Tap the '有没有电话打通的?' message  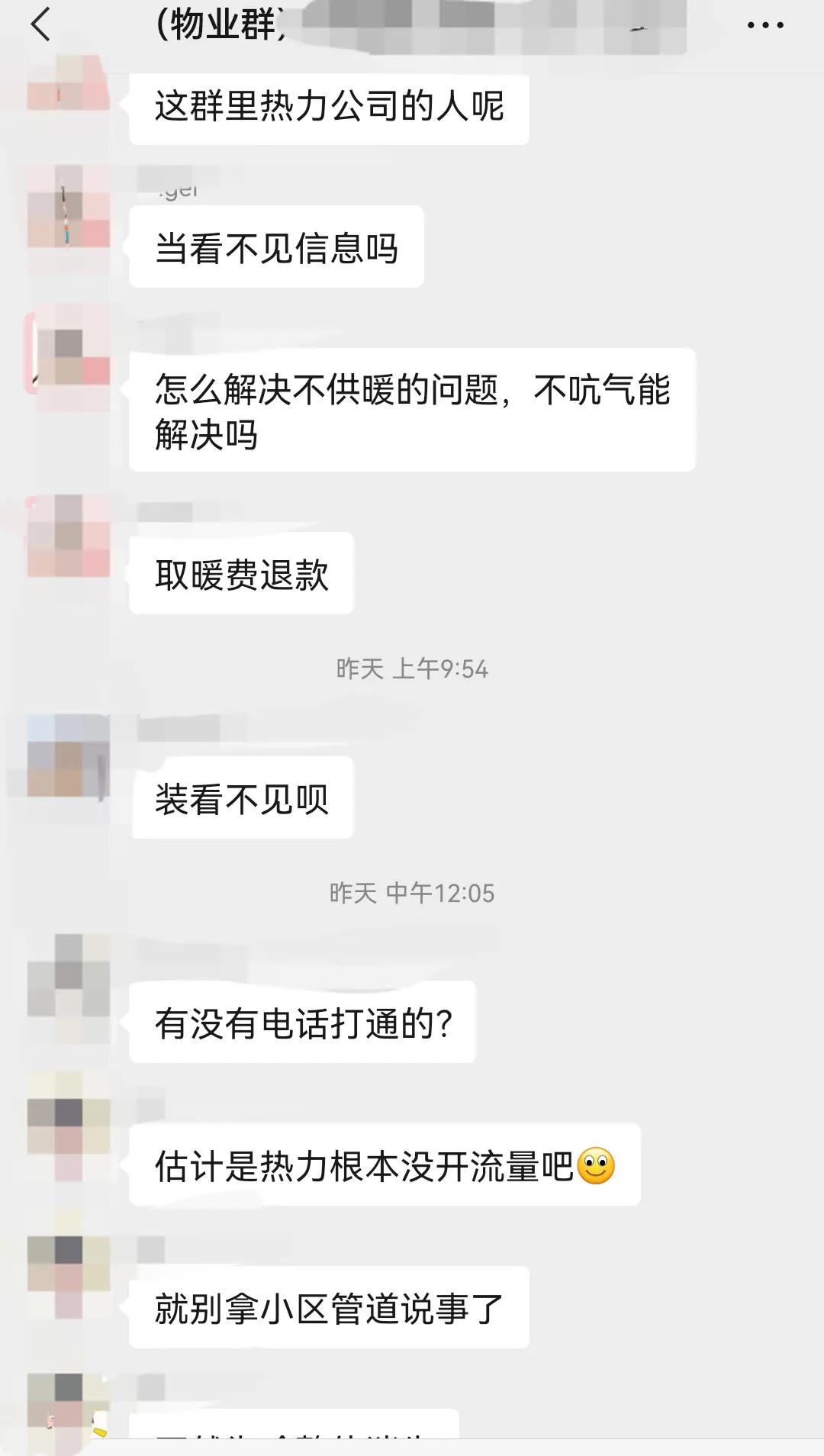tap(300, 1023)
